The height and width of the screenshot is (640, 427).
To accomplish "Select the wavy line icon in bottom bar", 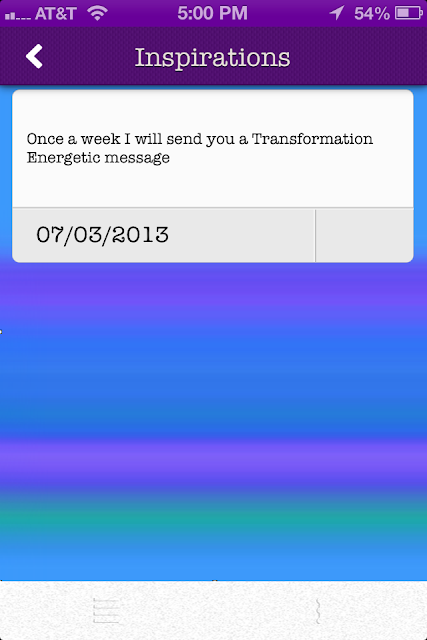I will (x=318, y=611).
